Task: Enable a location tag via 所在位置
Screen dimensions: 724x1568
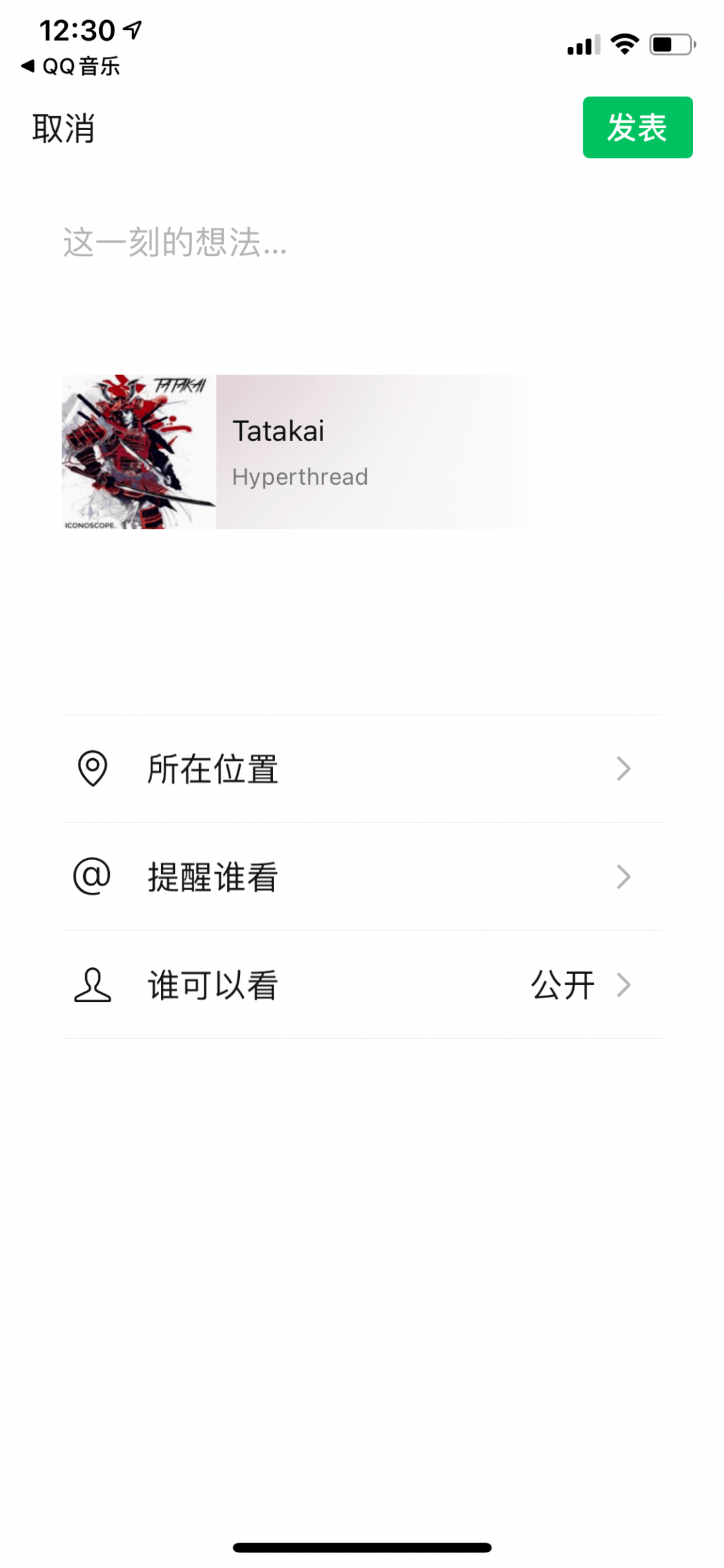Action: coord(212,770)
